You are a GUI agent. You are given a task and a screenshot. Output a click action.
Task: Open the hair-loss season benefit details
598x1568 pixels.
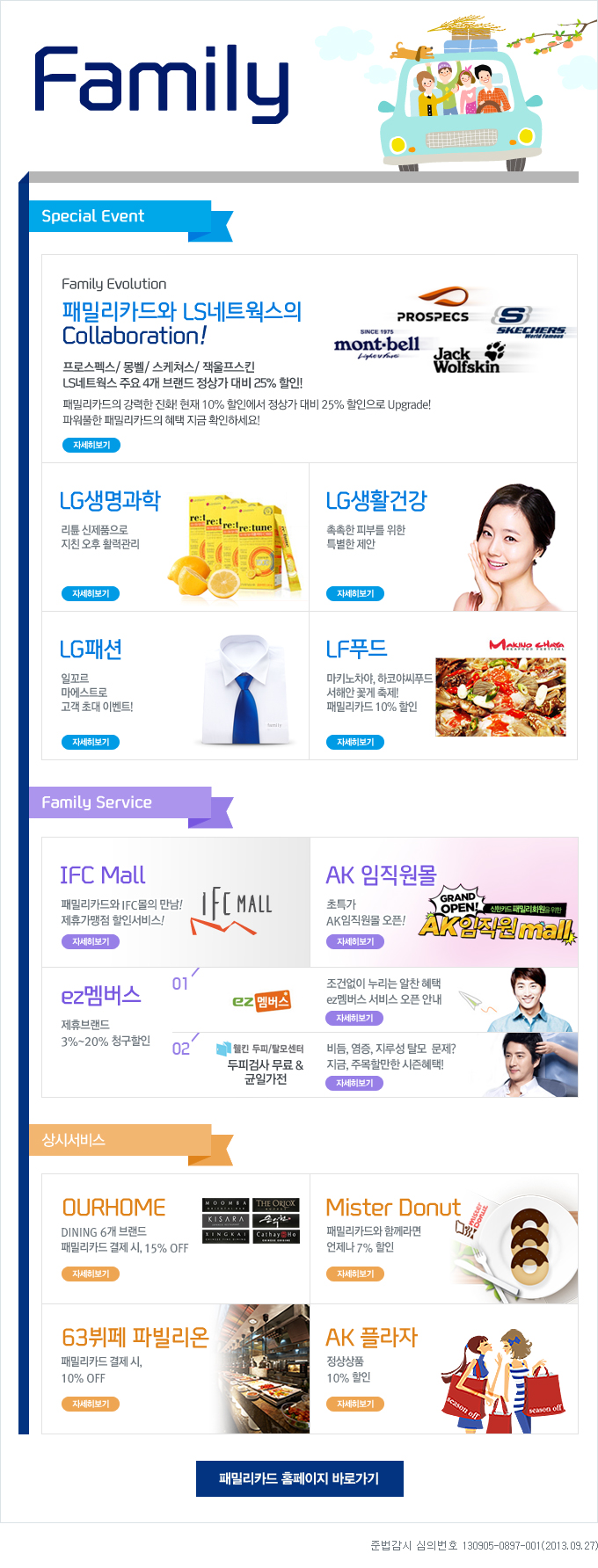tap(354, 1083)
